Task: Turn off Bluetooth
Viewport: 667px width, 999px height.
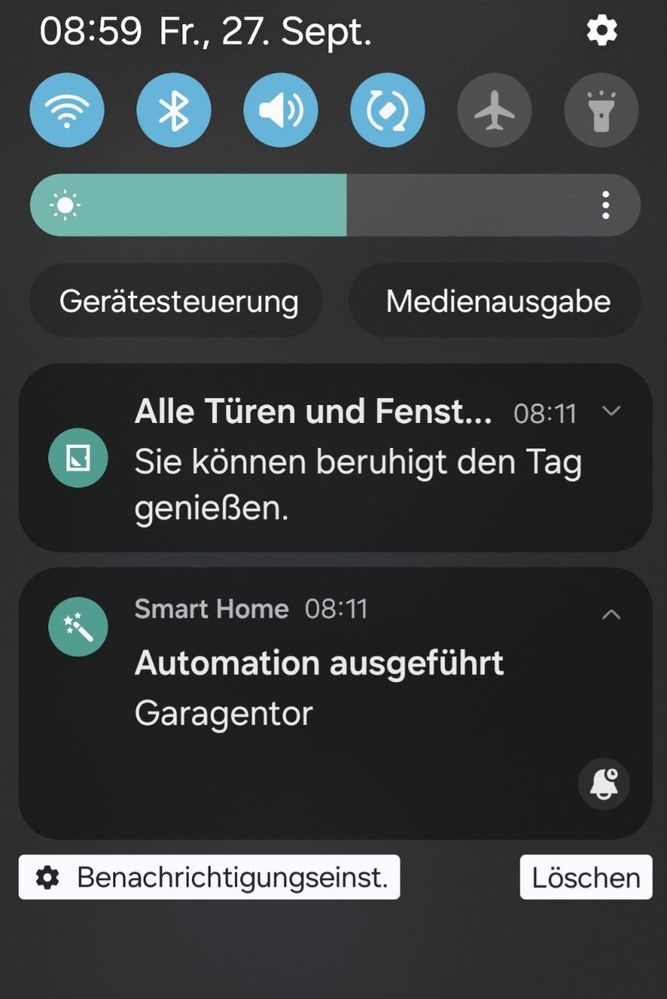Action: point(174,110)
